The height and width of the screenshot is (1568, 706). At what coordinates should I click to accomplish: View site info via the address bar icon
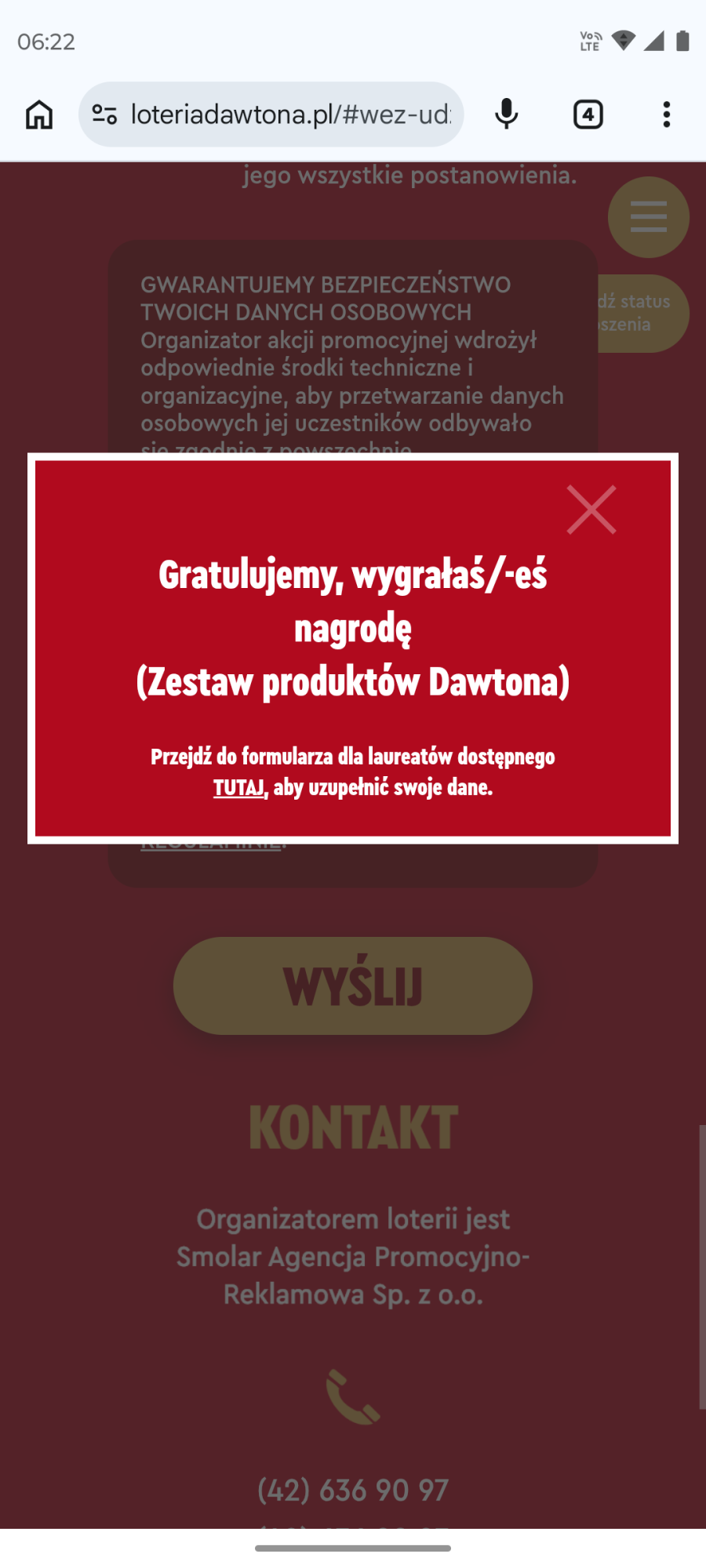[x=104, y=114]
